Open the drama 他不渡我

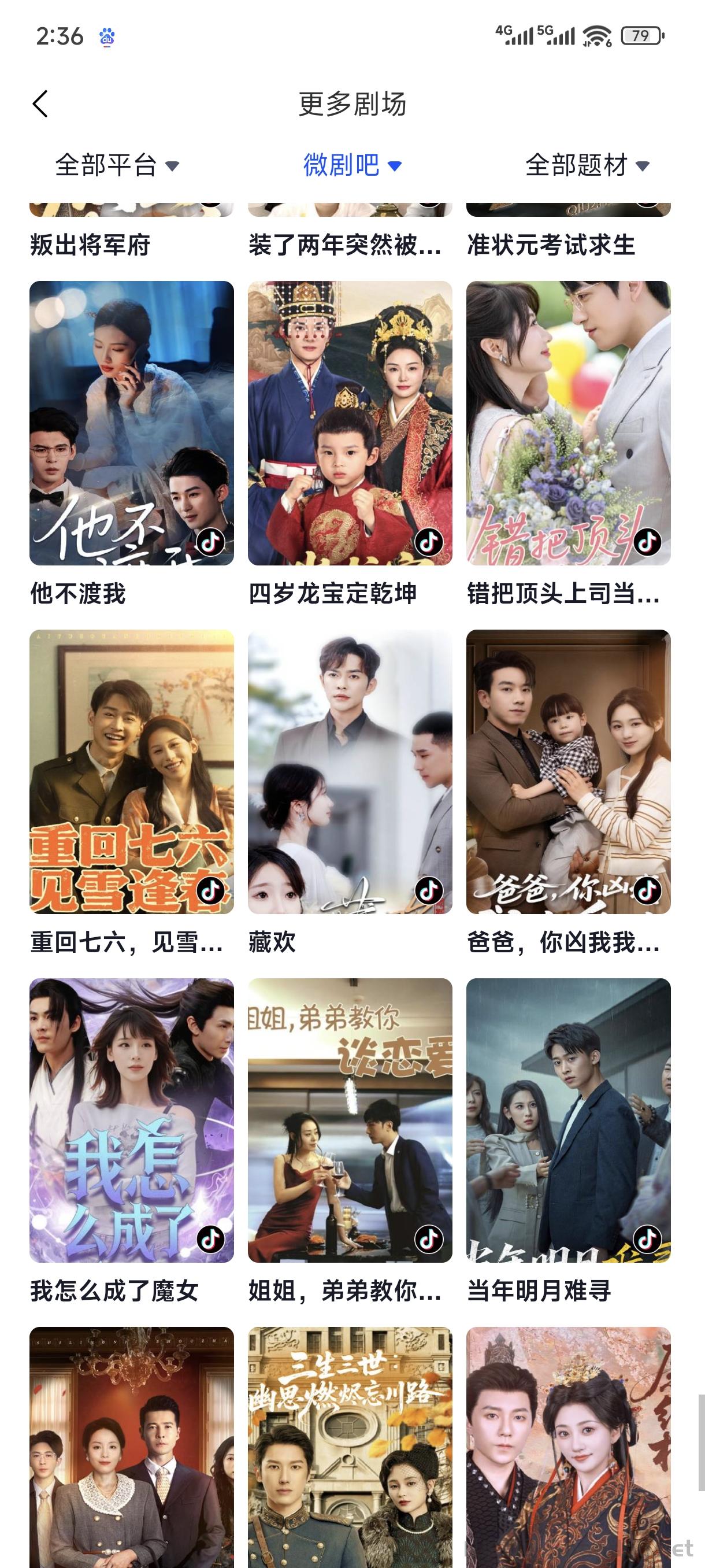pyautogui.click(x=131, y=423)
